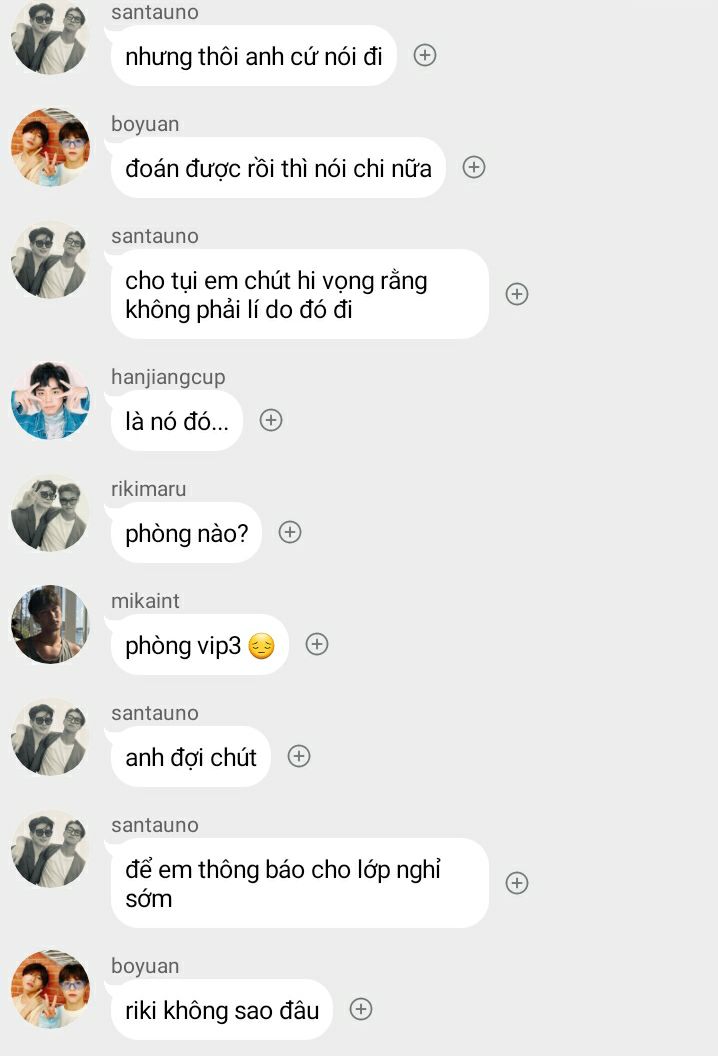Open boyuan's avatar beside "riki không sao đâu"

click(x=49, y=989)
